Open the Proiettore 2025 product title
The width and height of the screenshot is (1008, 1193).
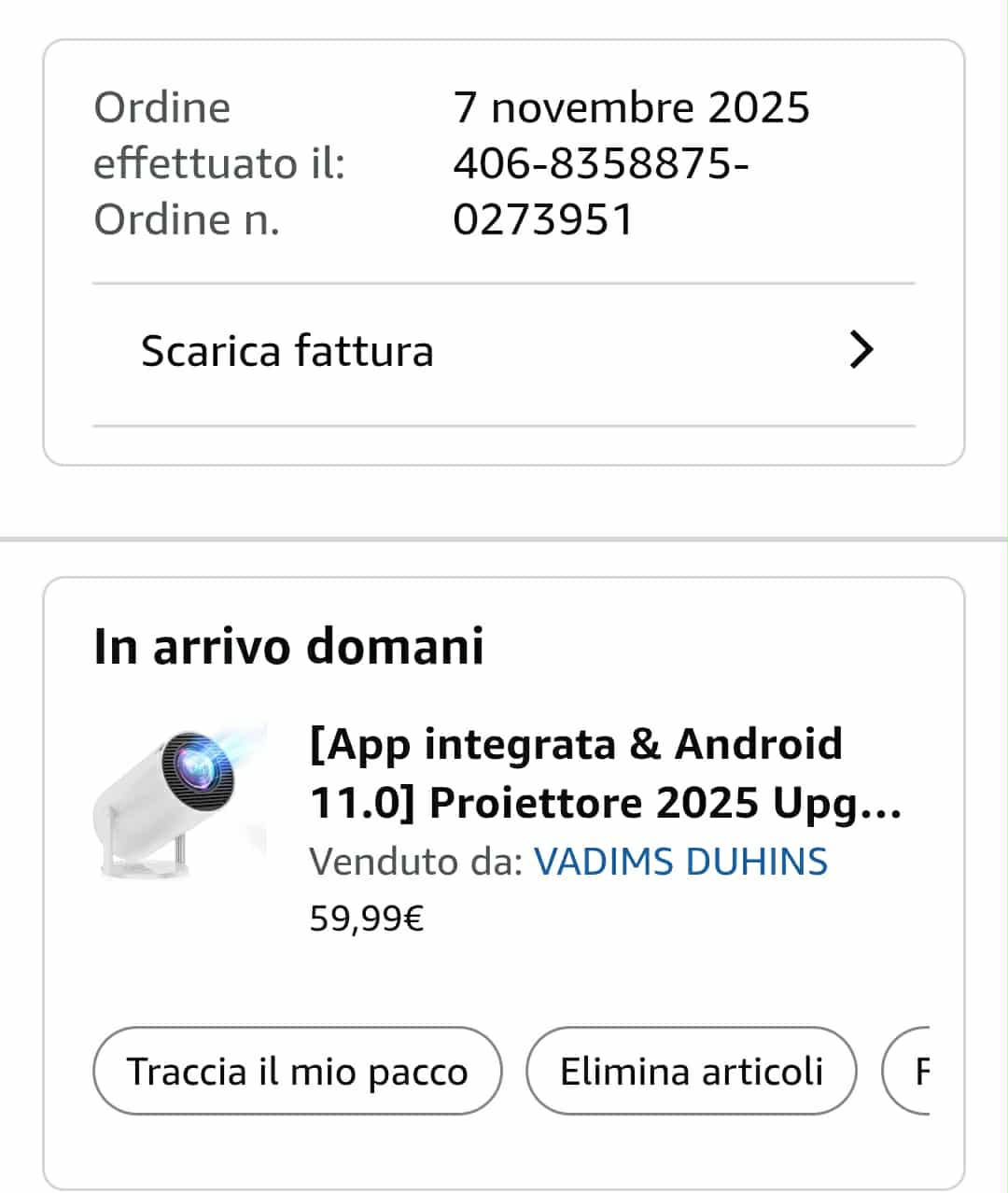pos(605,773)
